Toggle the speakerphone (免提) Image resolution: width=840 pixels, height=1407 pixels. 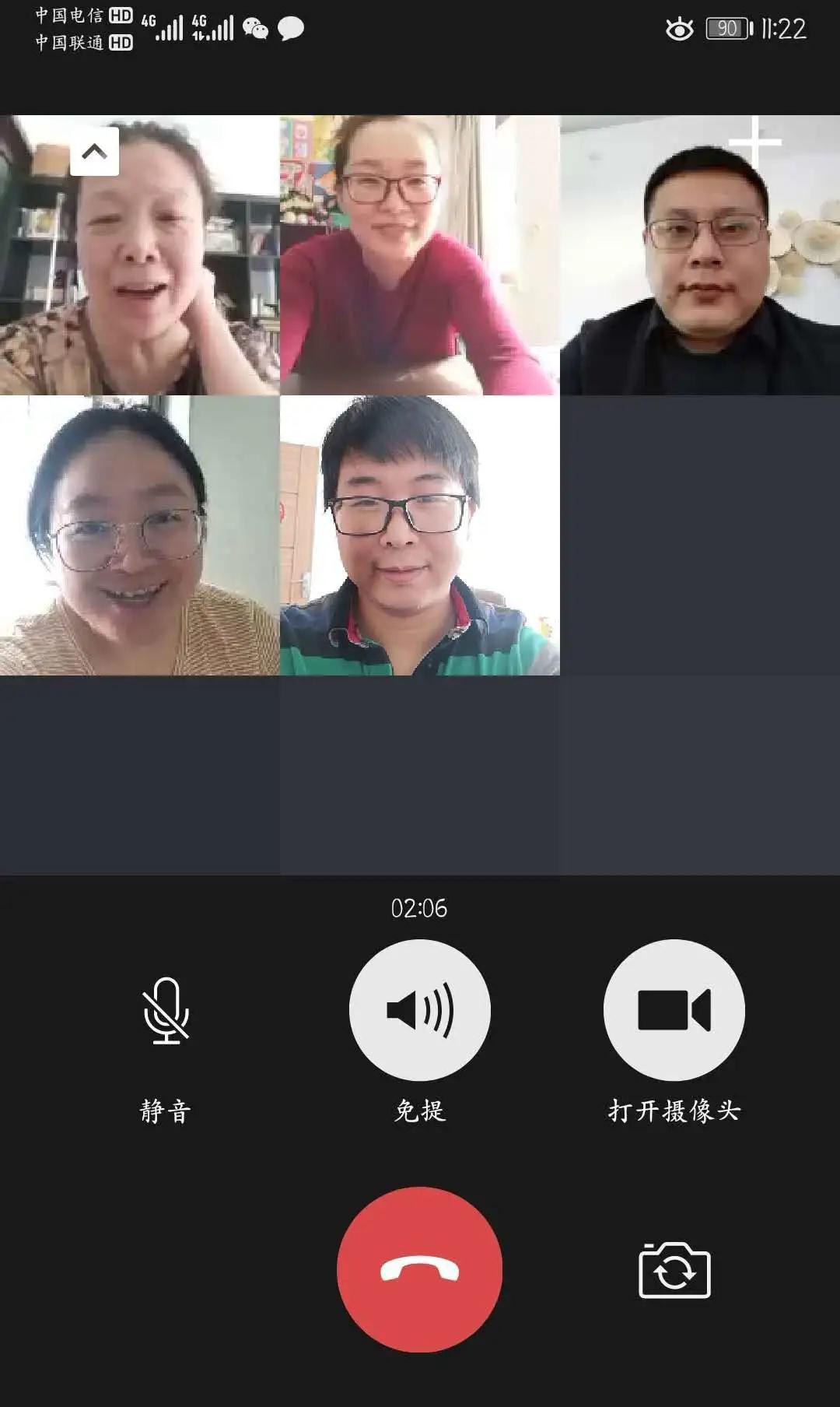(419, 1010)
